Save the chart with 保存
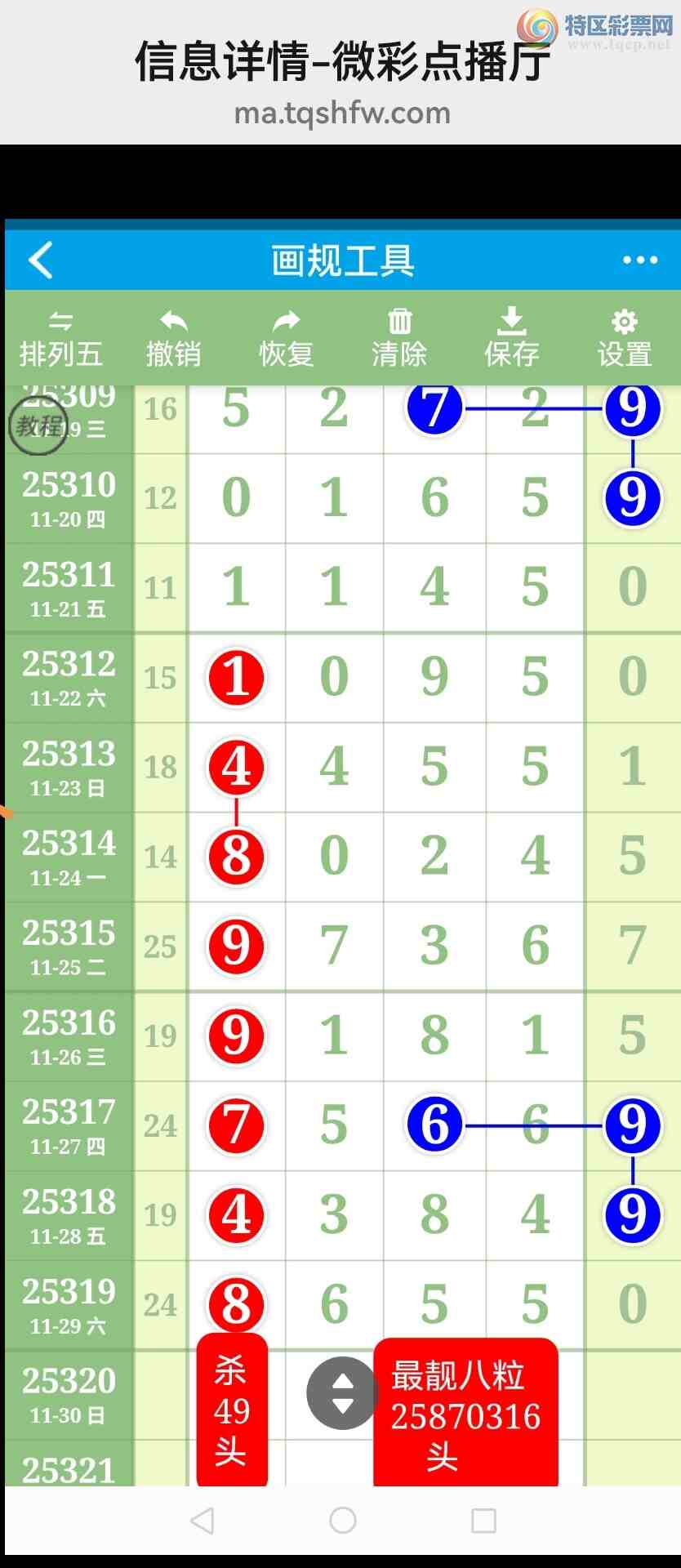The image size is (681, 1568). click(x=512, y=340)
